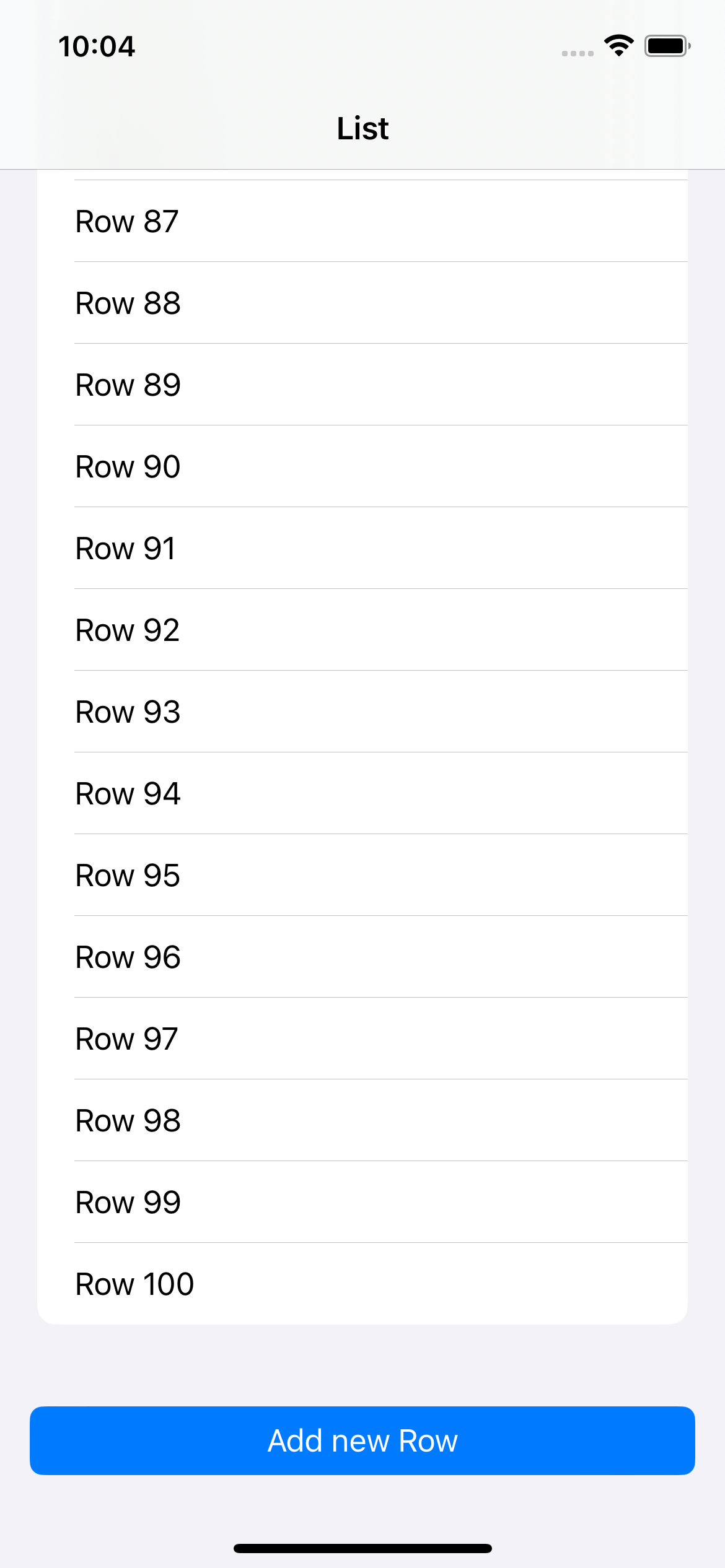Tap on Row 90
Screen dimensions: 725x1568
[x=362, y=466]
